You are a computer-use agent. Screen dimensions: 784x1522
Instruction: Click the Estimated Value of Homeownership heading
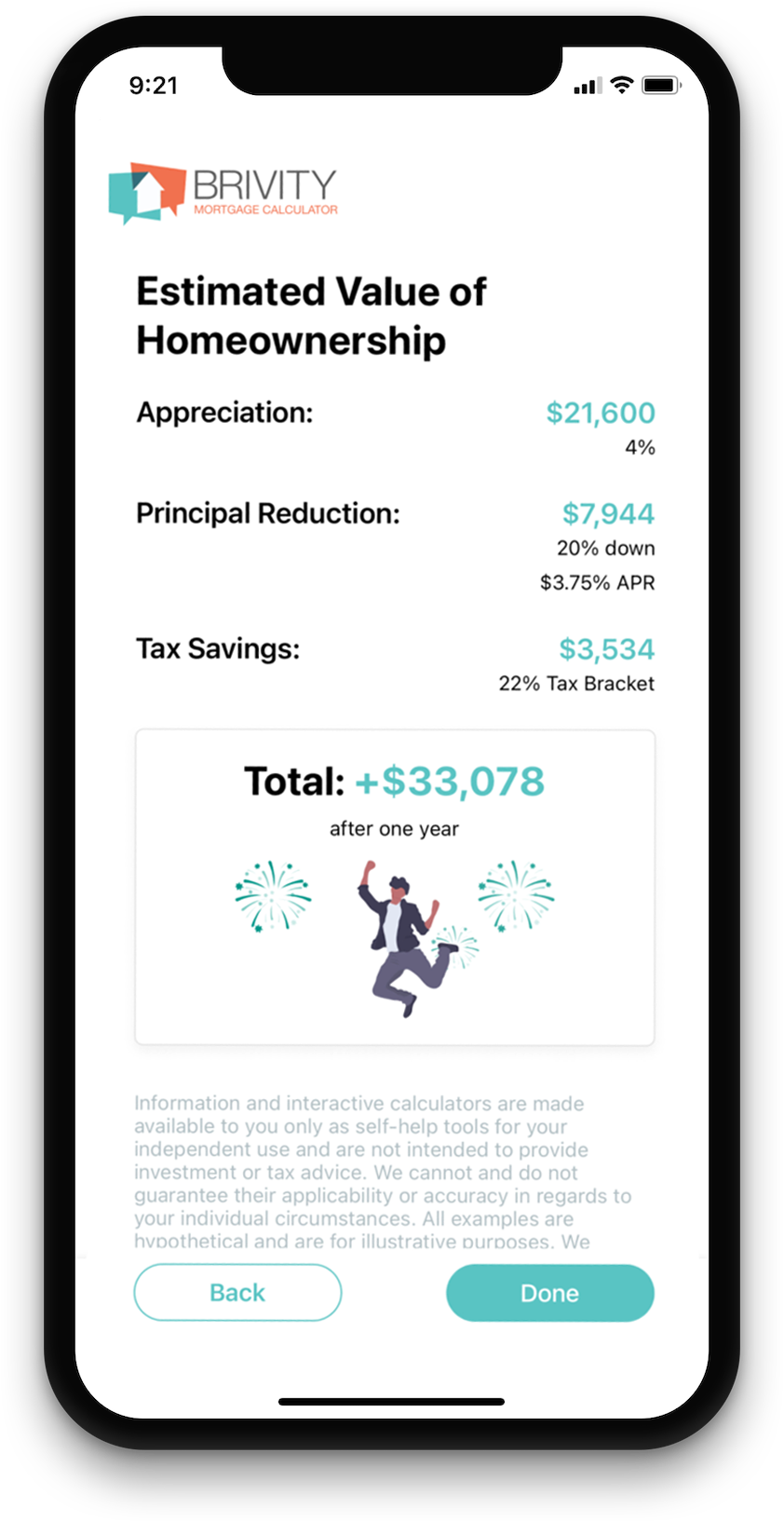(311, 315)
